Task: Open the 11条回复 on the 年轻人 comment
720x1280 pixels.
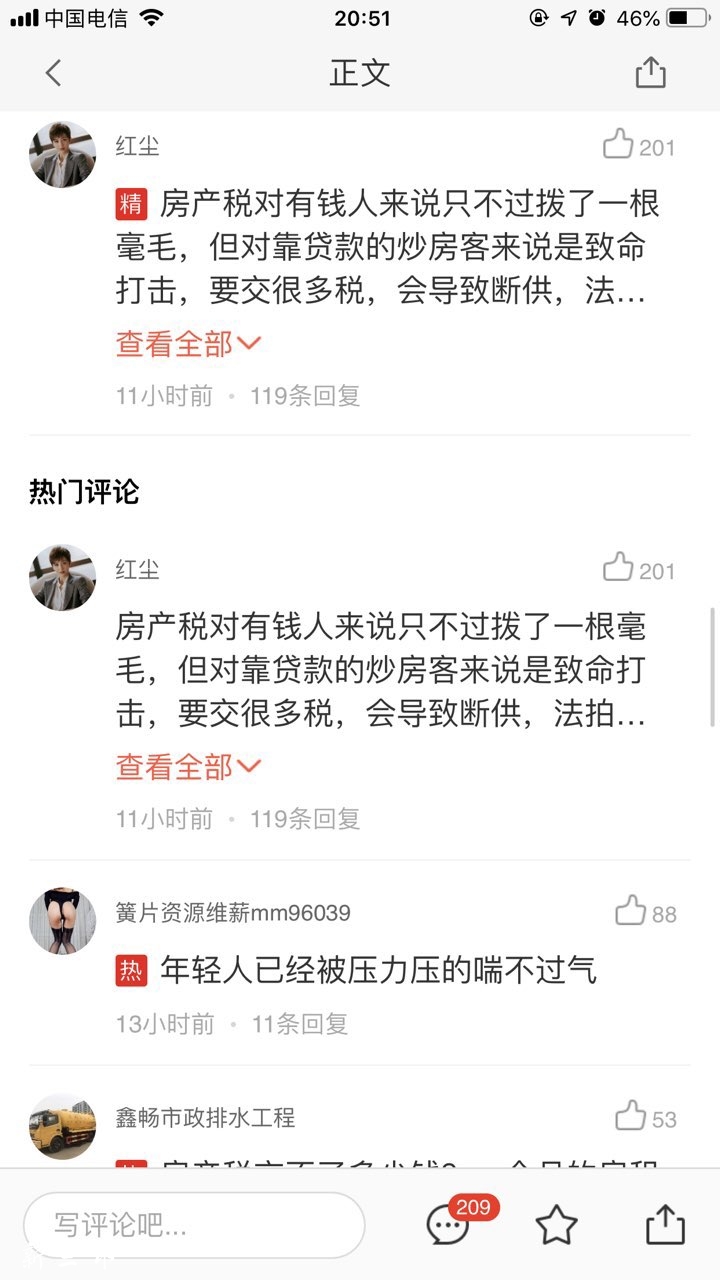Action: 299,1024
